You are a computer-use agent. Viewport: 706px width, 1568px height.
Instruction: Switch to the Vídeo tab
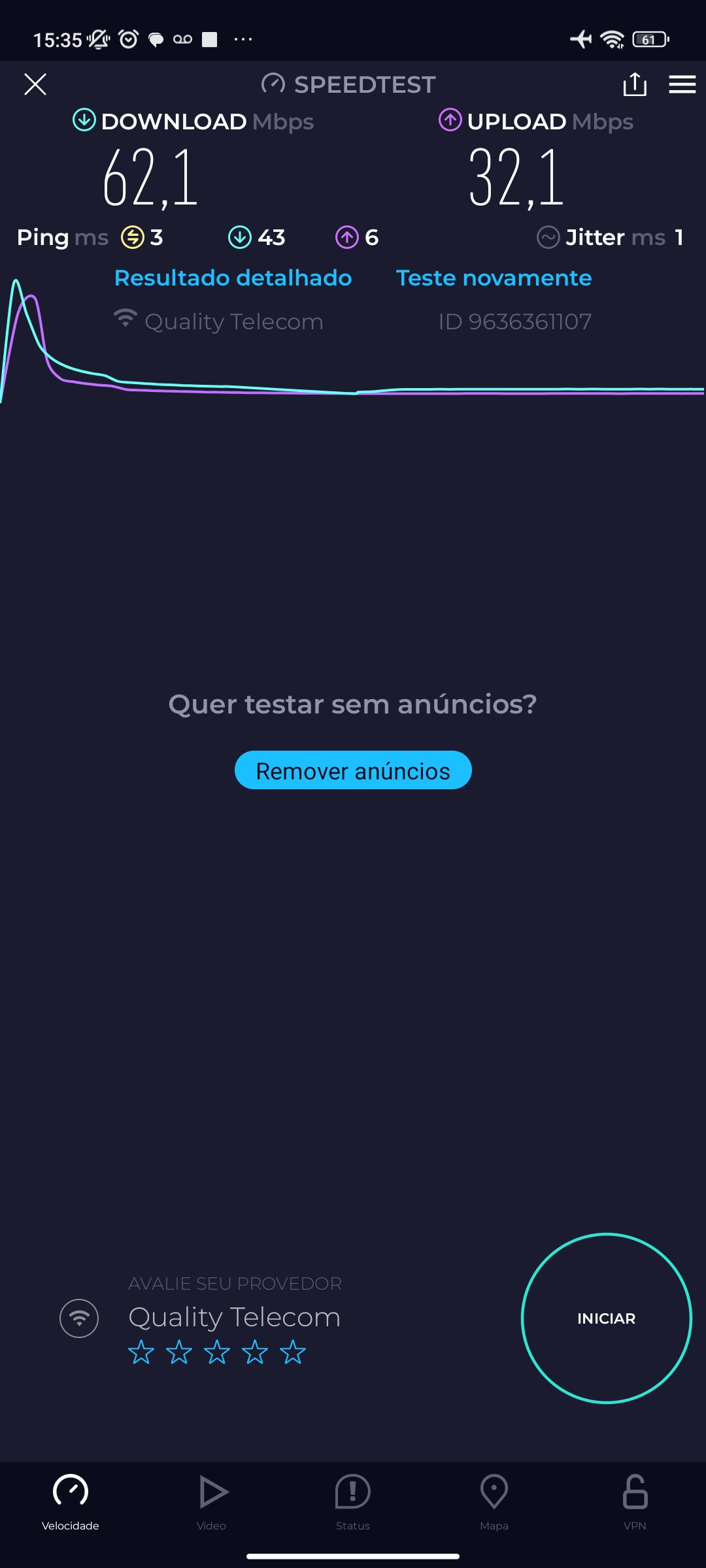point(212,1501)
